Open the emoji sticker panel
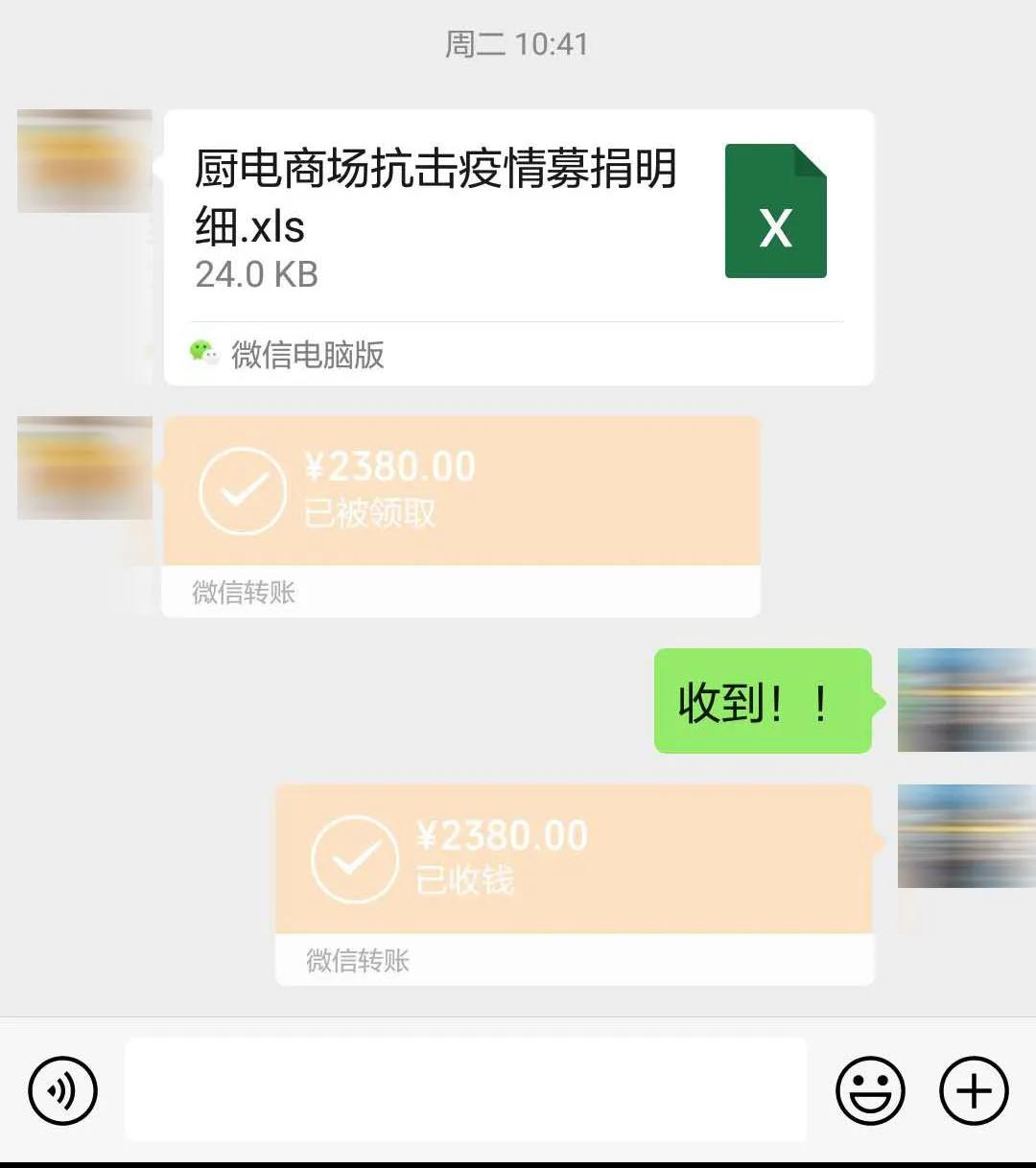Viewport: 1036px width, 1168px height. pos(870,1090)
